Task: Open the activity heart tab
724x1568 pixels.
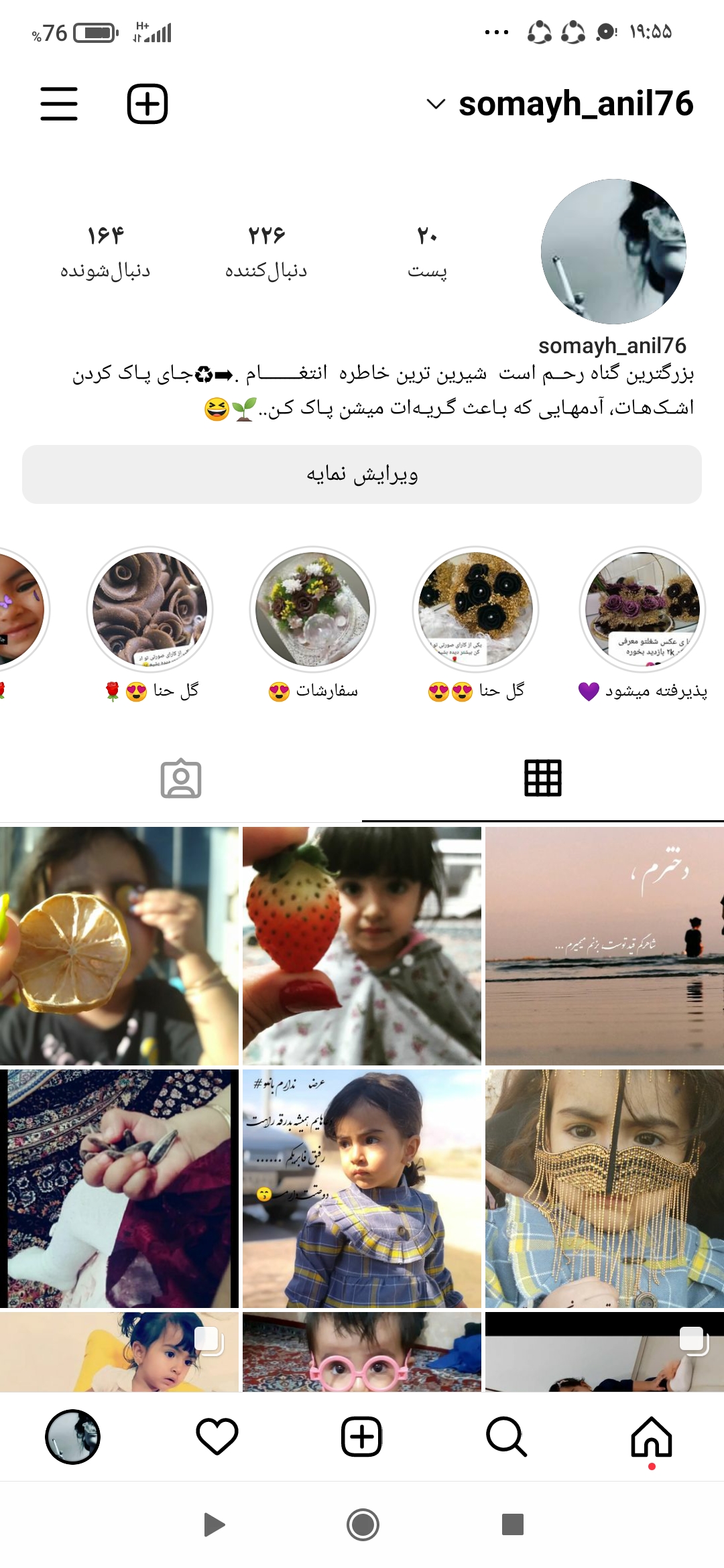Action: (x=217, y=1437)
